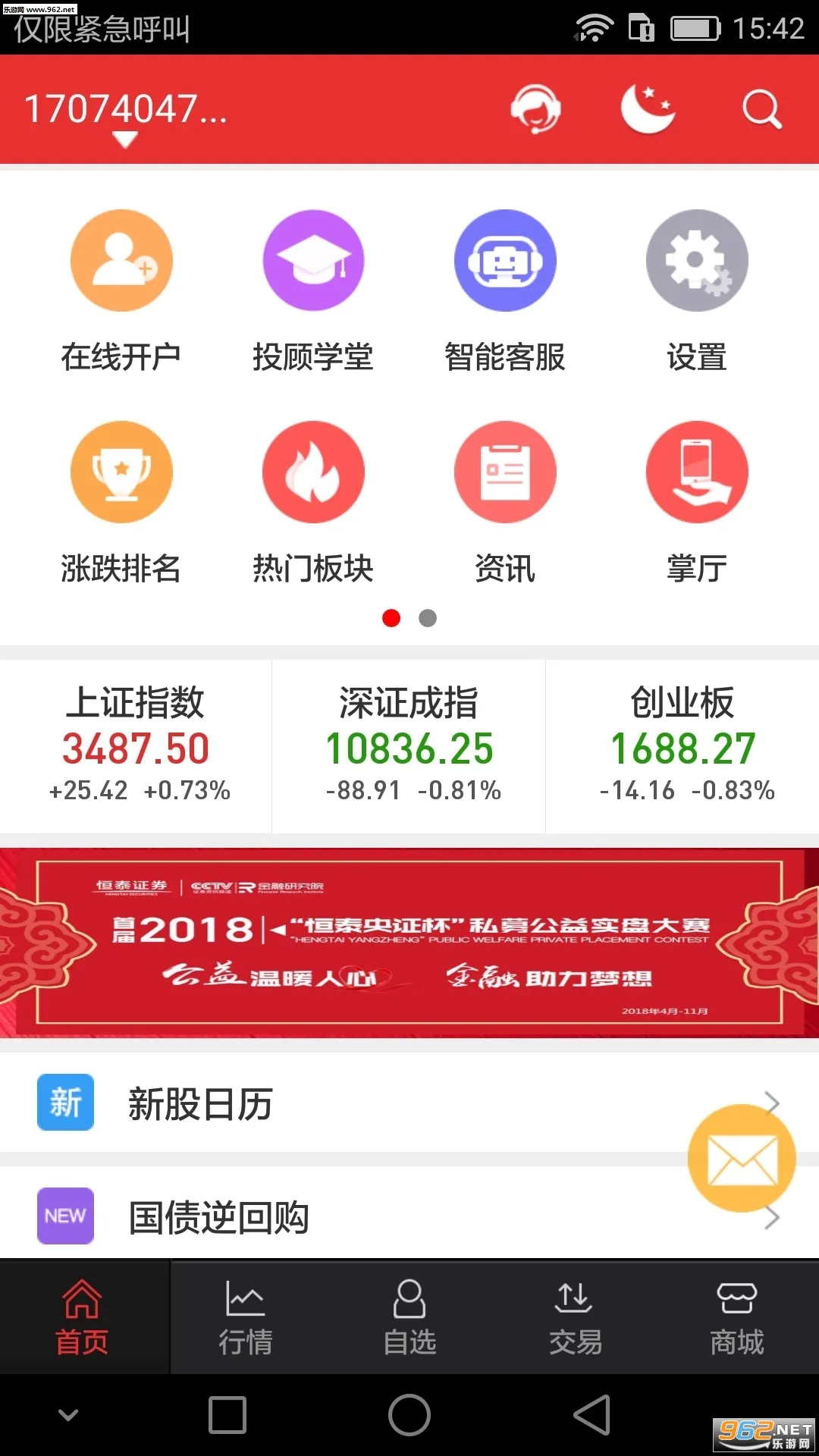Open the search magnifier
The height and width of the screenshot is (1456, 819).
(x=761, y=109)
